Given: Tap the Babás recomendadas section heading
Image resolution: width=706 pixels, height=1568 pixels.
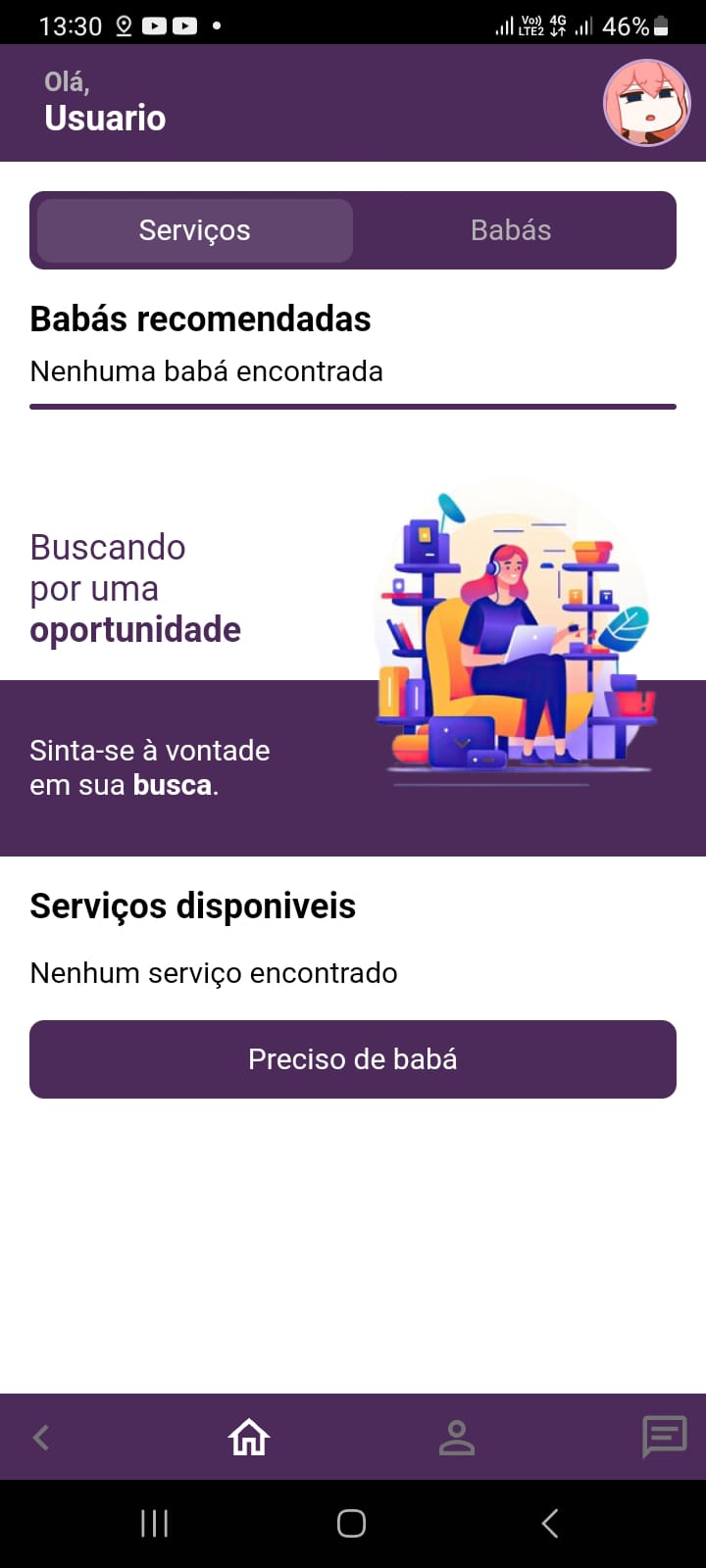Looking at the screenshot, I should pos(200,318).
